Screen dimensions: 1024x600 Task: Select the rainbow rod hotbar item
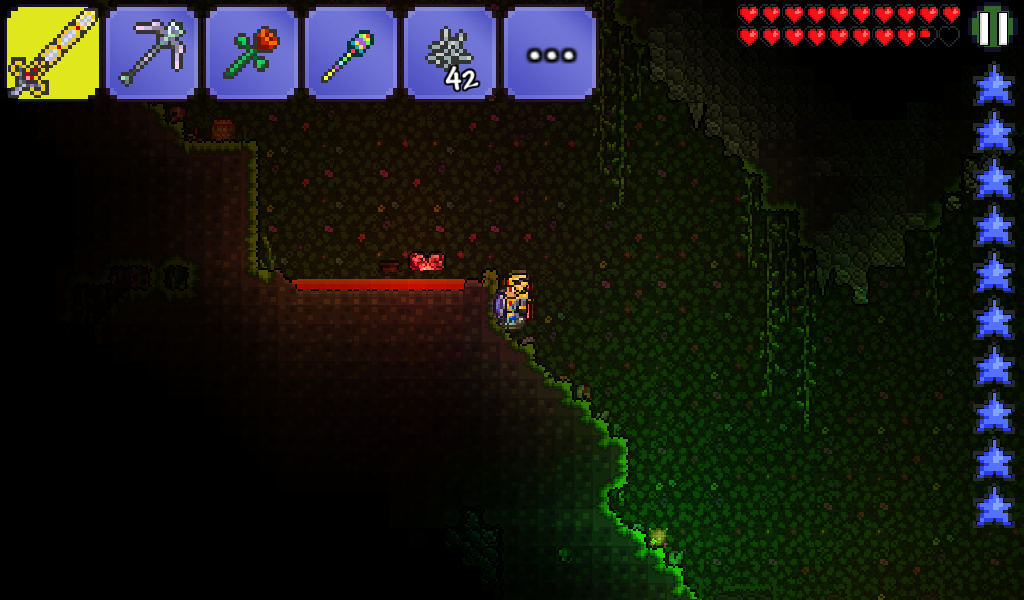point(351,53)
